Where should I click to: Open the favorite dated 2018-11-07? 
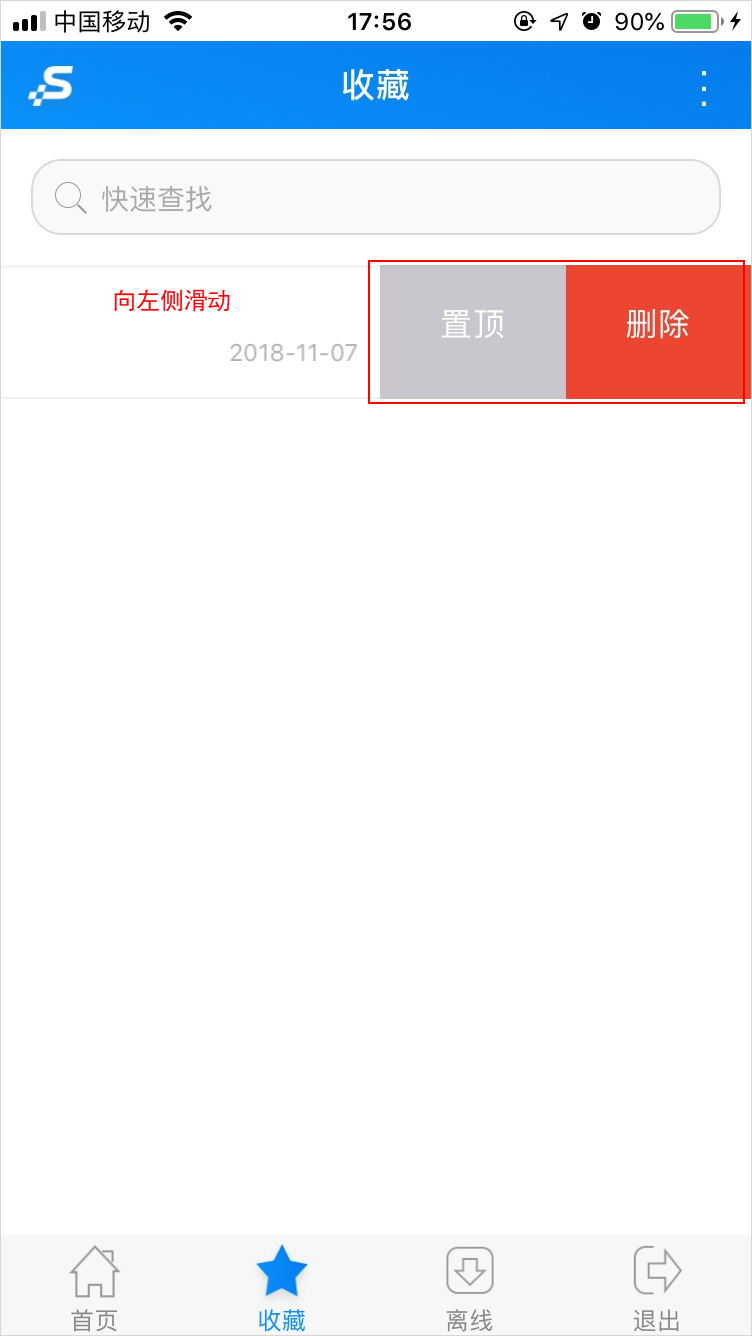point(190,332)
